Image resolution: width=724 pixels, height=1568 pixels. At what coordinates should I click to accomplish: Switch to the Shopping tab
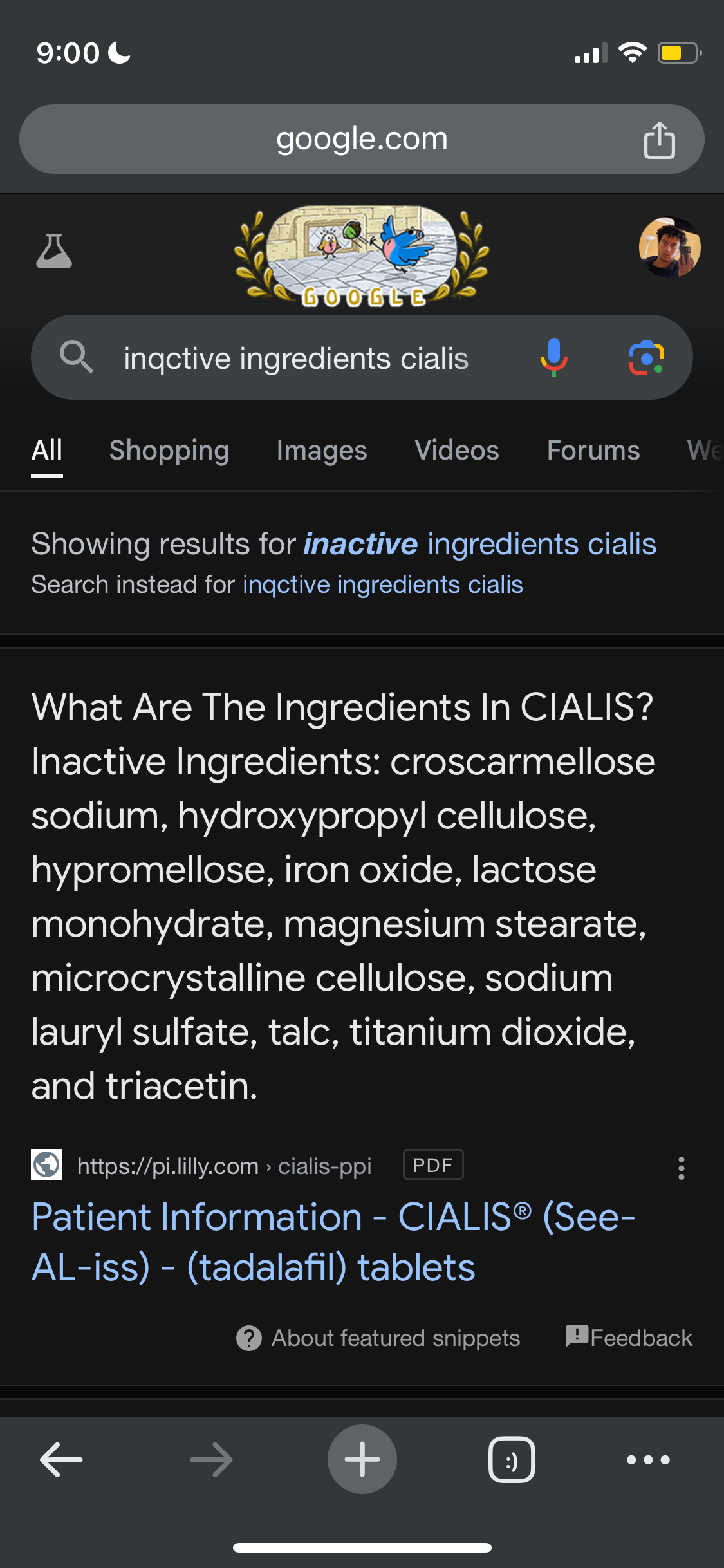click(x=169, y=451)
